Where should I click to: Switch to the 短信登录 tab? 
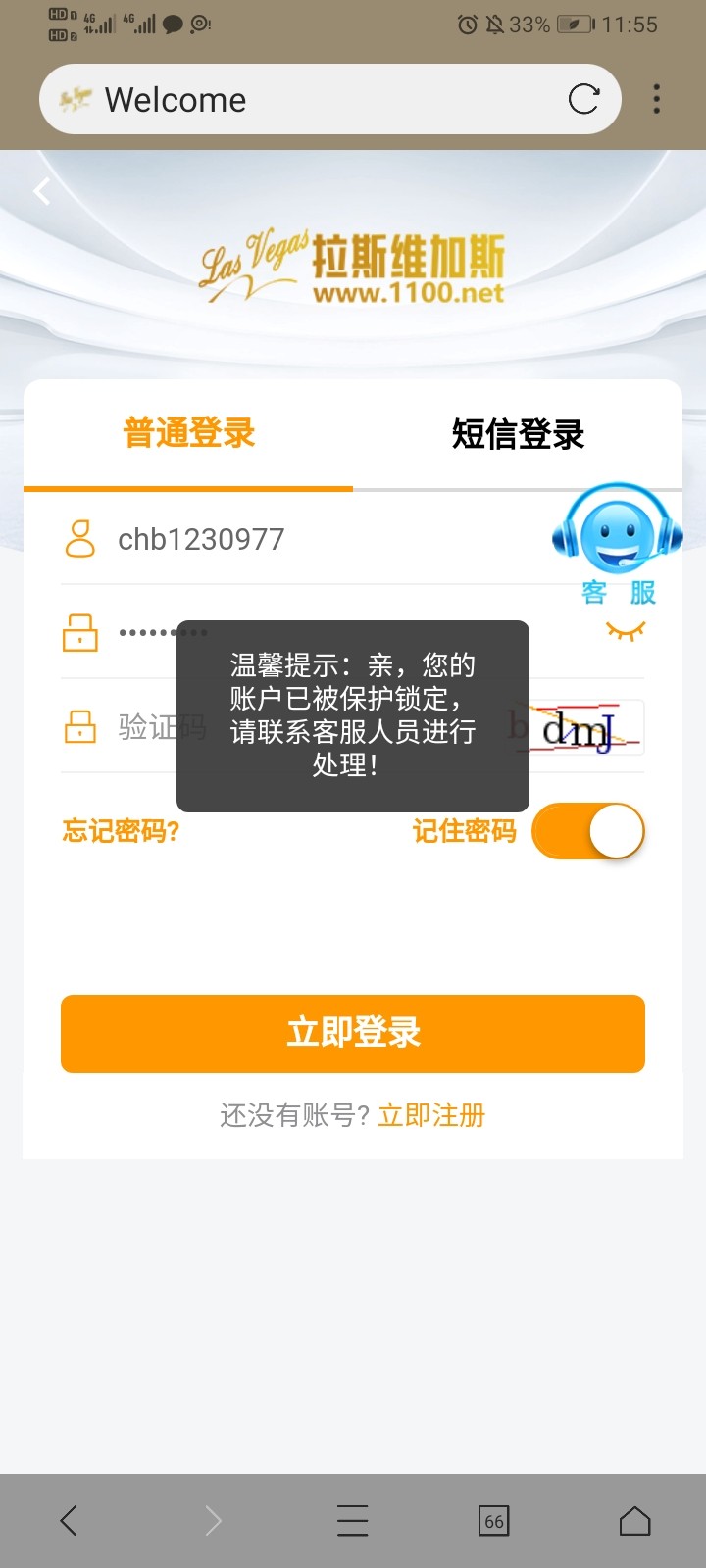[518, 434]
